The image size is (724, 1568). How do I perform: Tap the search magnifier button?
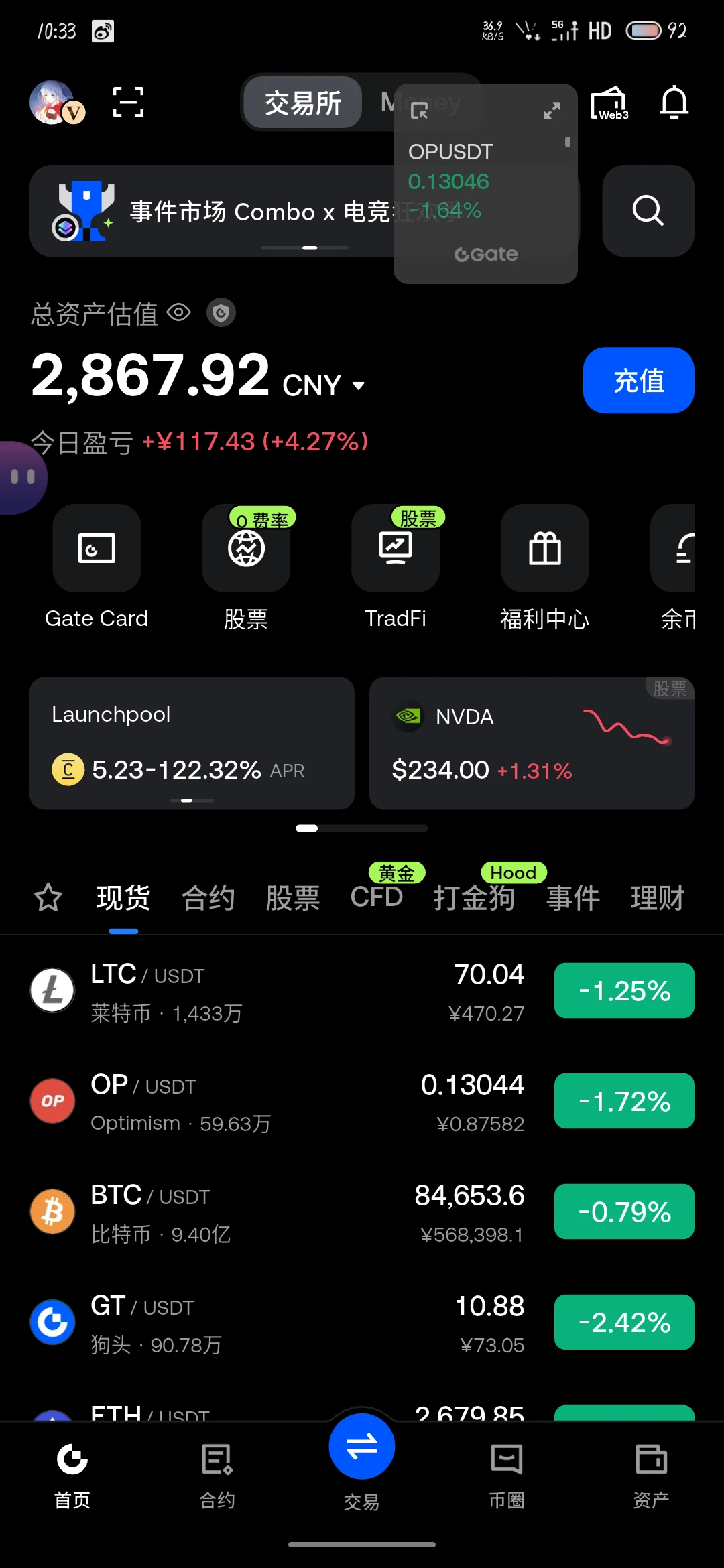click(x=648, y=211)
